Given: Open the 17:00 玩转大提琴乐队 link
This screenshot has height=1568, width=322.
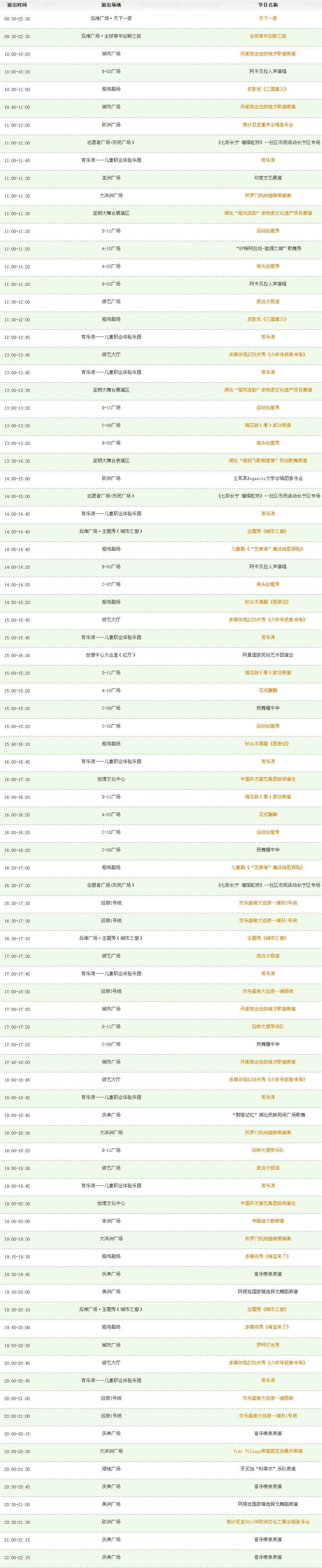Looking at the screenshot, I should [x=268, y=1026].
